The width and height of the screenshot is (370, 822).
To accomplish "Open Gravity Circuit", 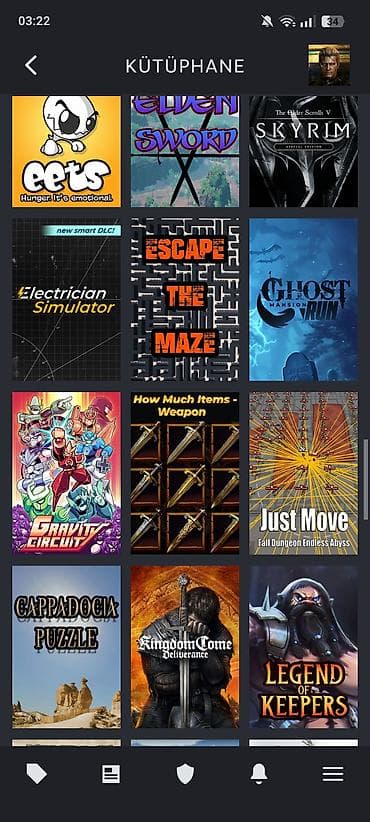I will click(67, 473).
